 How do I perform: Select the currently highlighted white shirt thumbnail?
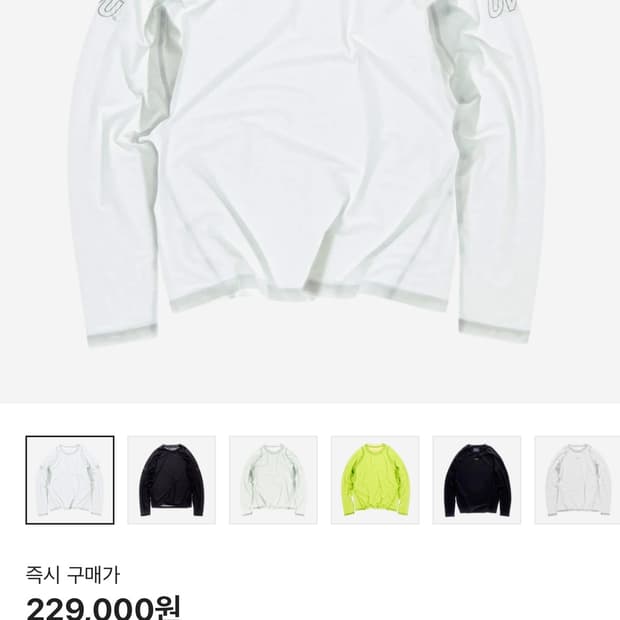[x=70, y=480]
